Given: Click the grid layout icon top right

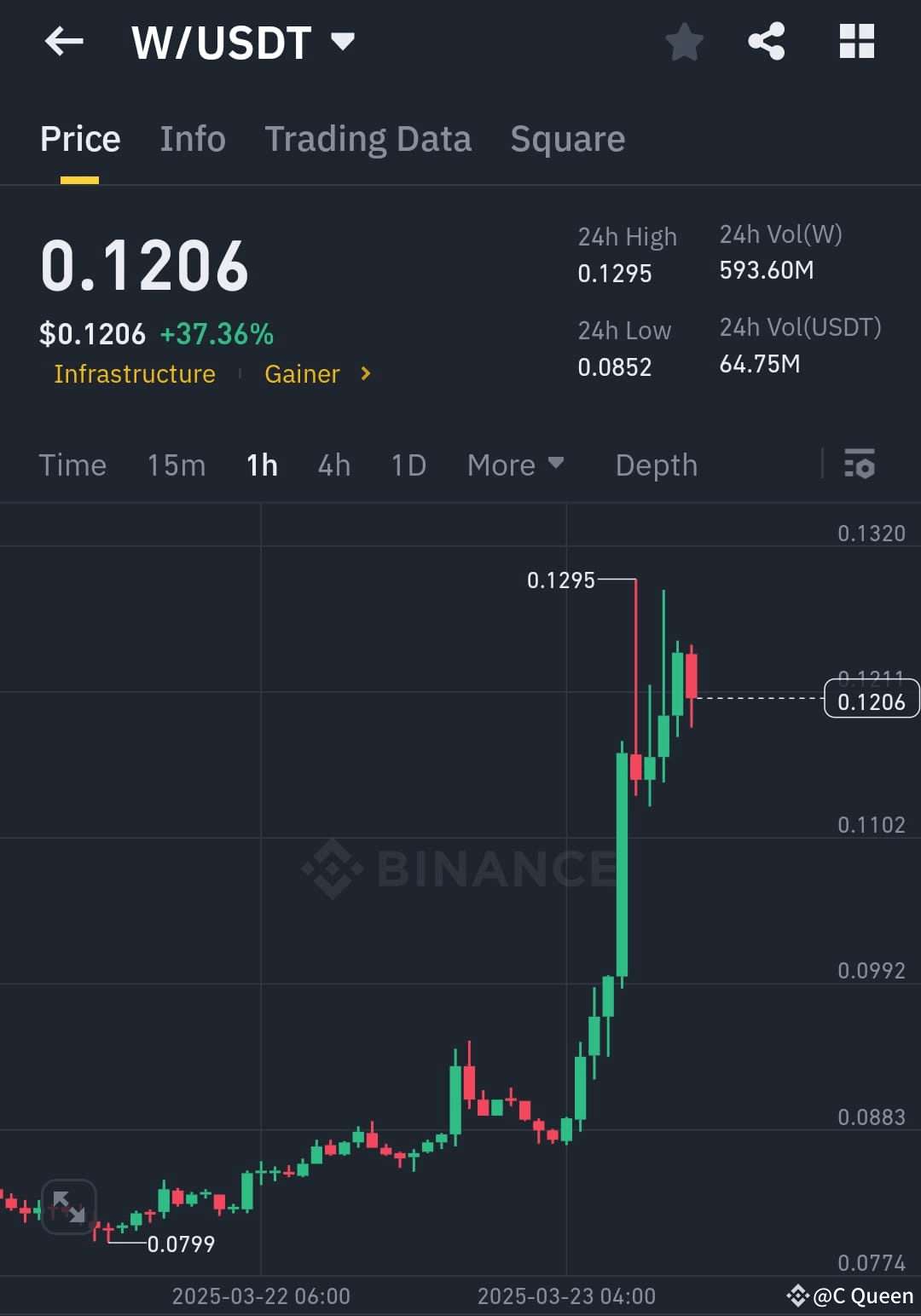Looking at the screenshot, I should [856, 42].
